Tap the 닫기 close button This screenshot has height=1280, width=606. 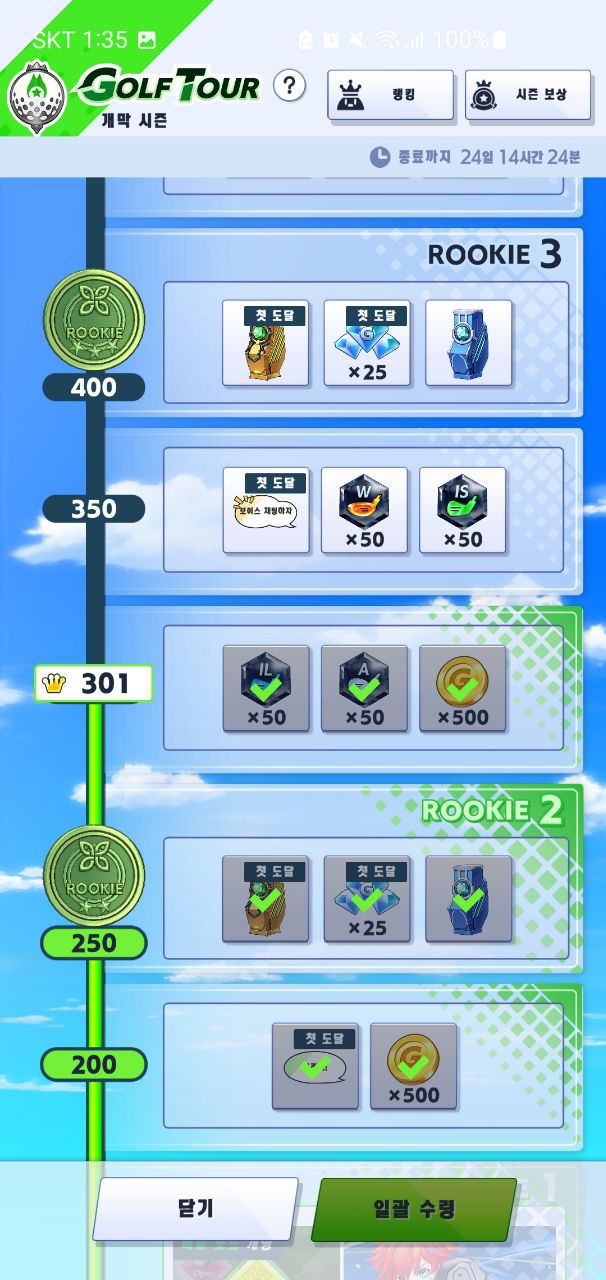click(196, 1208)
